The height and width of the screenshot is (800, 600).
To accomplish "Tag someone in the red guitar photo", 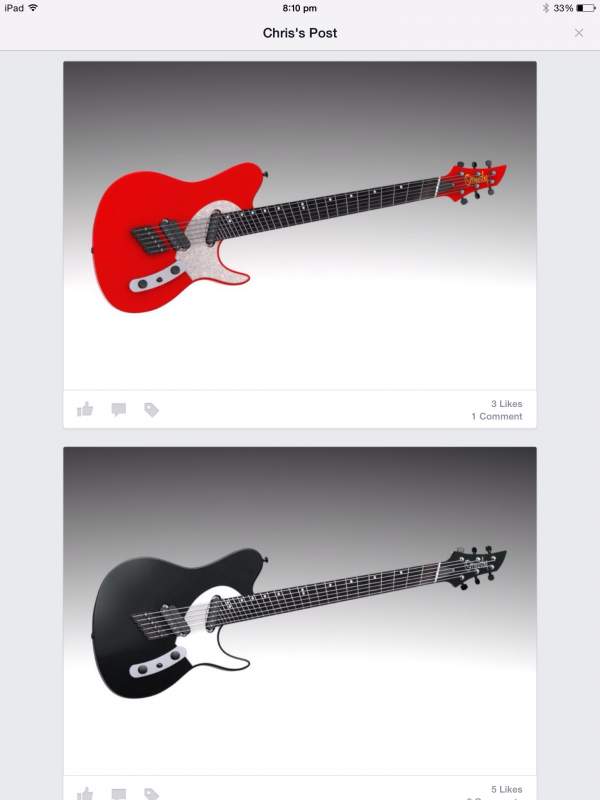I will (x=151, y=409).
